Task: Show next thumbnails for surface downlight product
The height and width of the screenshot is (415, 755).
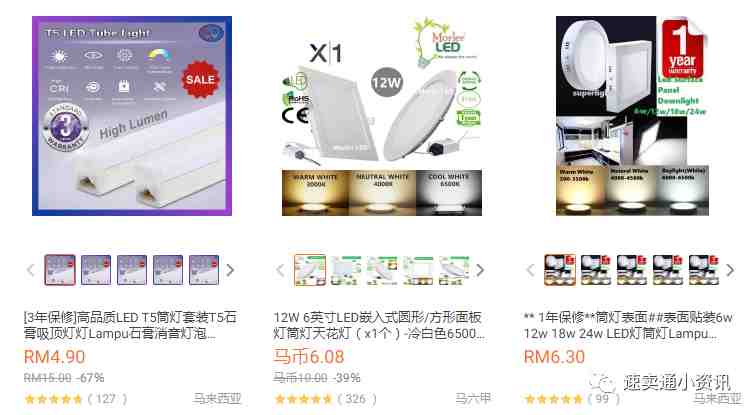Action: 731,270
